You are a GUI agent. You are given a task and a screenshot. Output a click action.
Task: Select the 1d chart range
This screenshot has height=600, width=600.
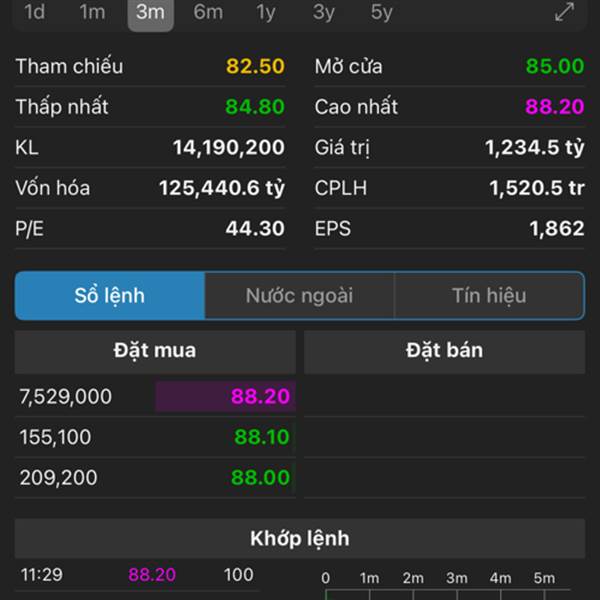coord(35,13)
